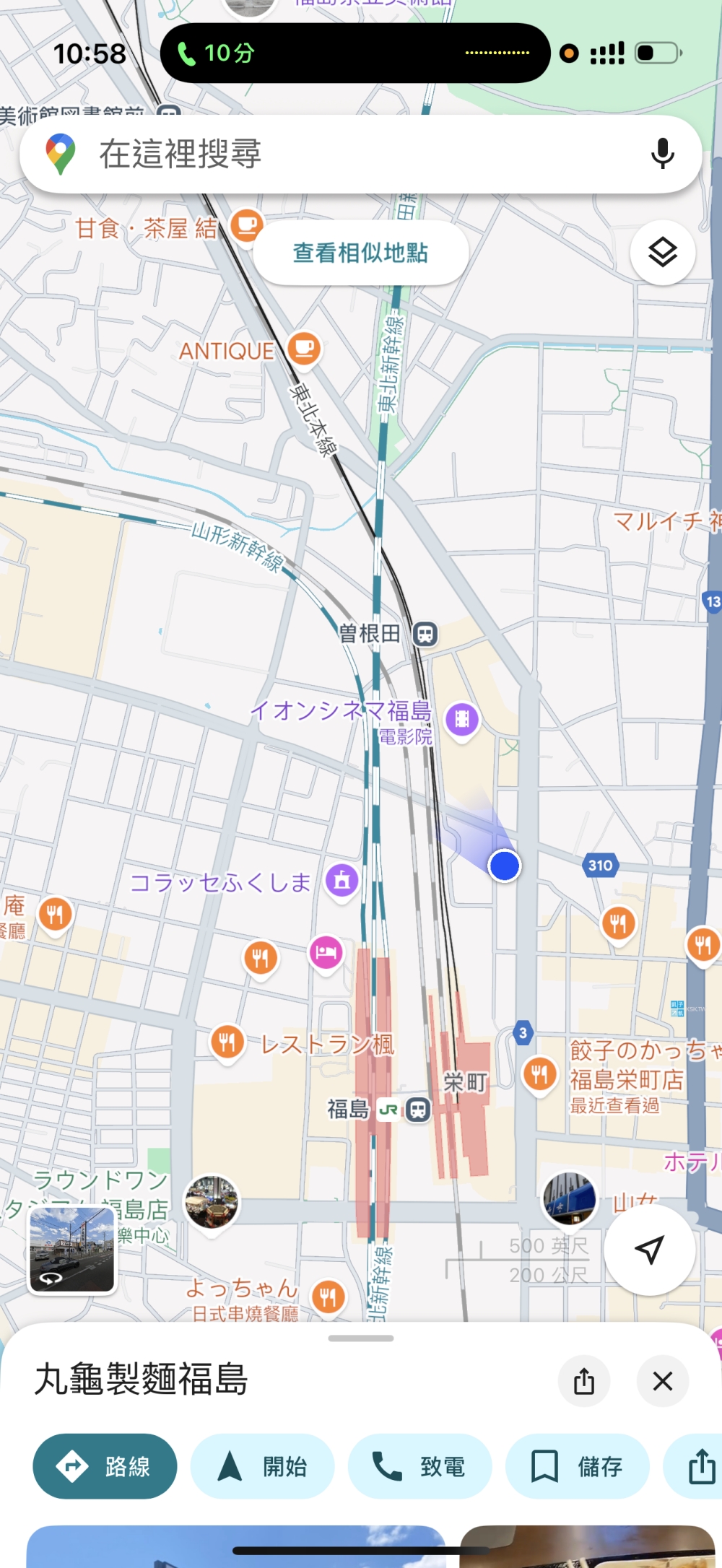Open the Street View thumbnail
Viewport: 722px width, 1568px height.
(x=71, y=1250)
